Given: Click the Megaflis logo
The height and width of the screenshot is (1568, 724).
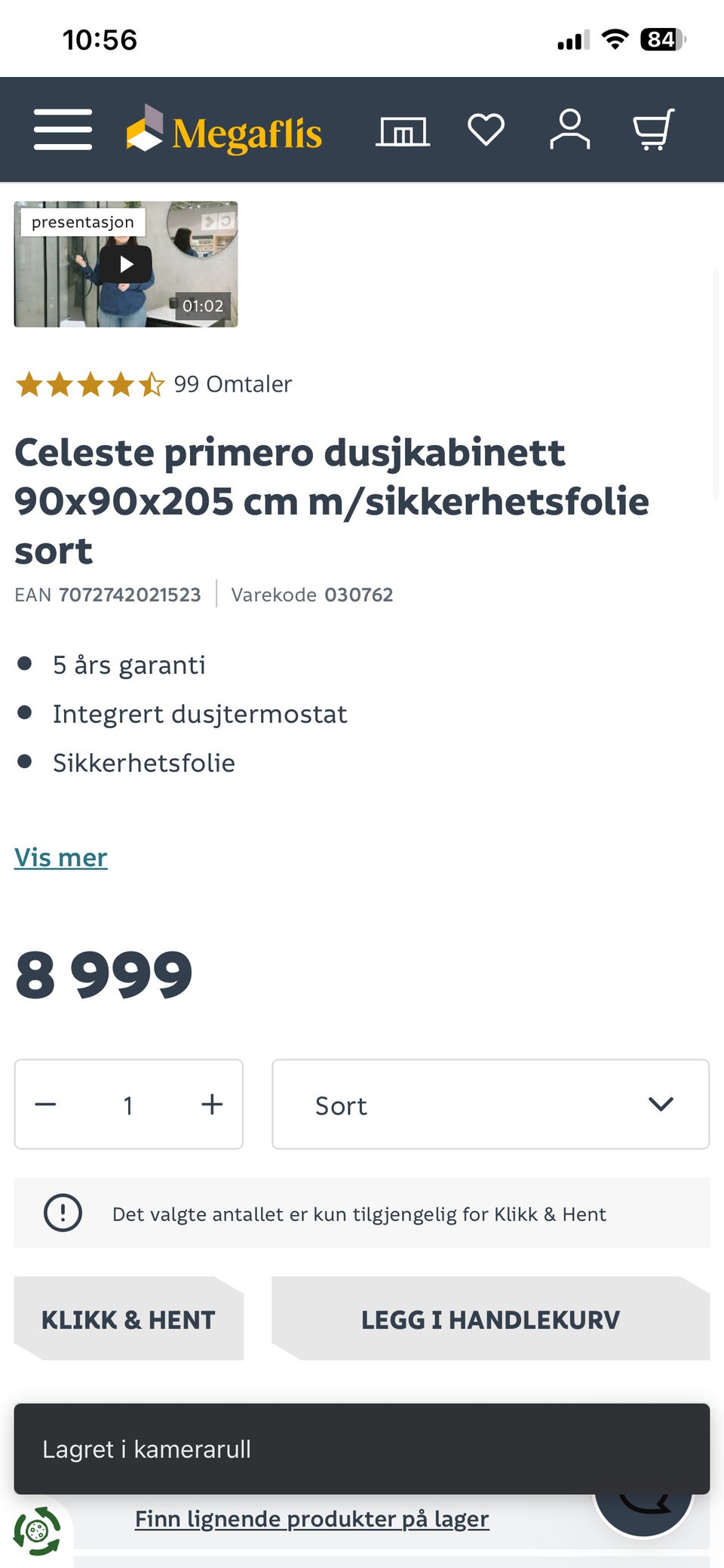Looking at the screenshot, I should tap(224, 129).
